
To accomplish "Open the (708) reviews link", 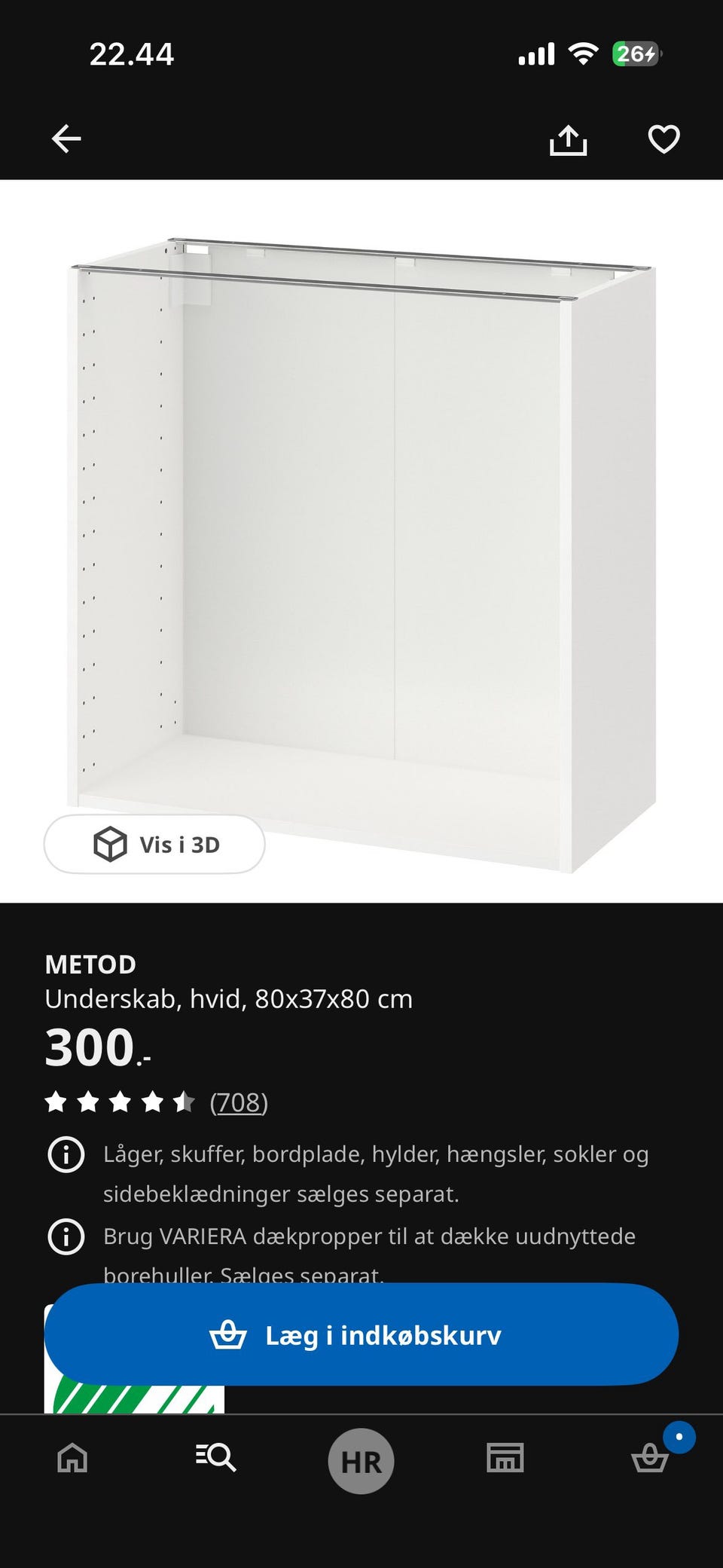I will (239, 1102).
